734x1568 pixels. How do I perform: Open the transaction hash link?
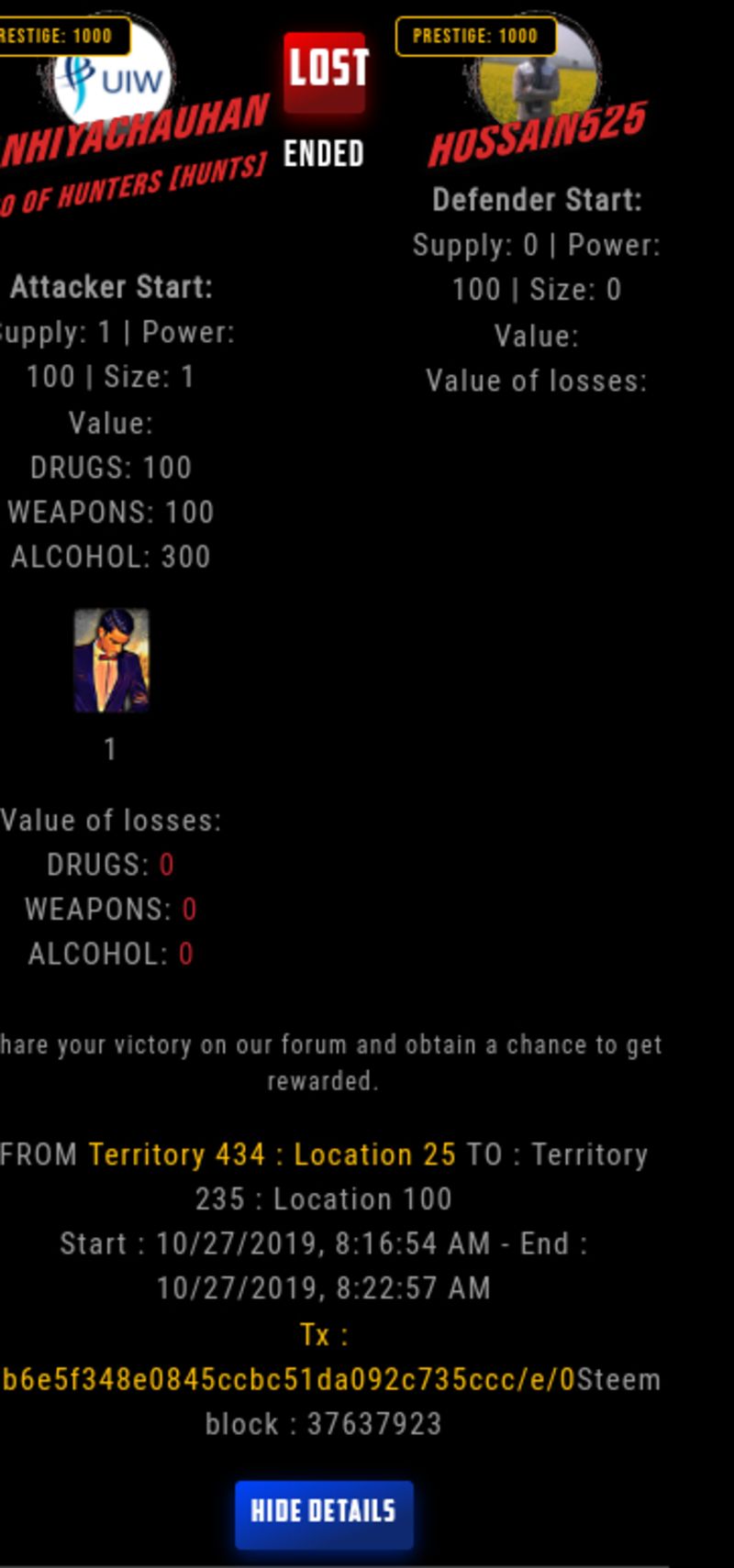click(x=288, y=1379)
